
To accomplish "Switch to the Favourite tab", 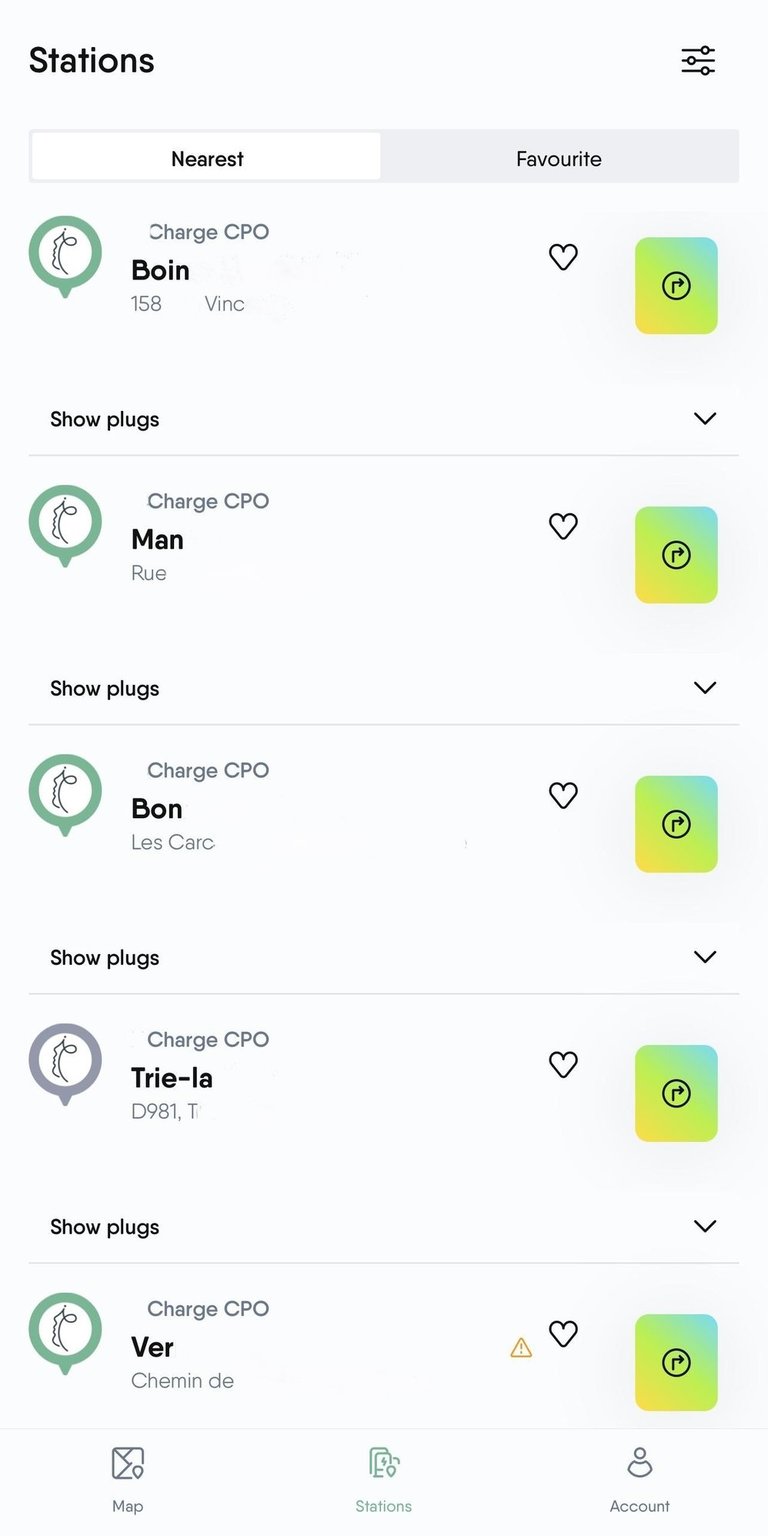I will point(559,158).
